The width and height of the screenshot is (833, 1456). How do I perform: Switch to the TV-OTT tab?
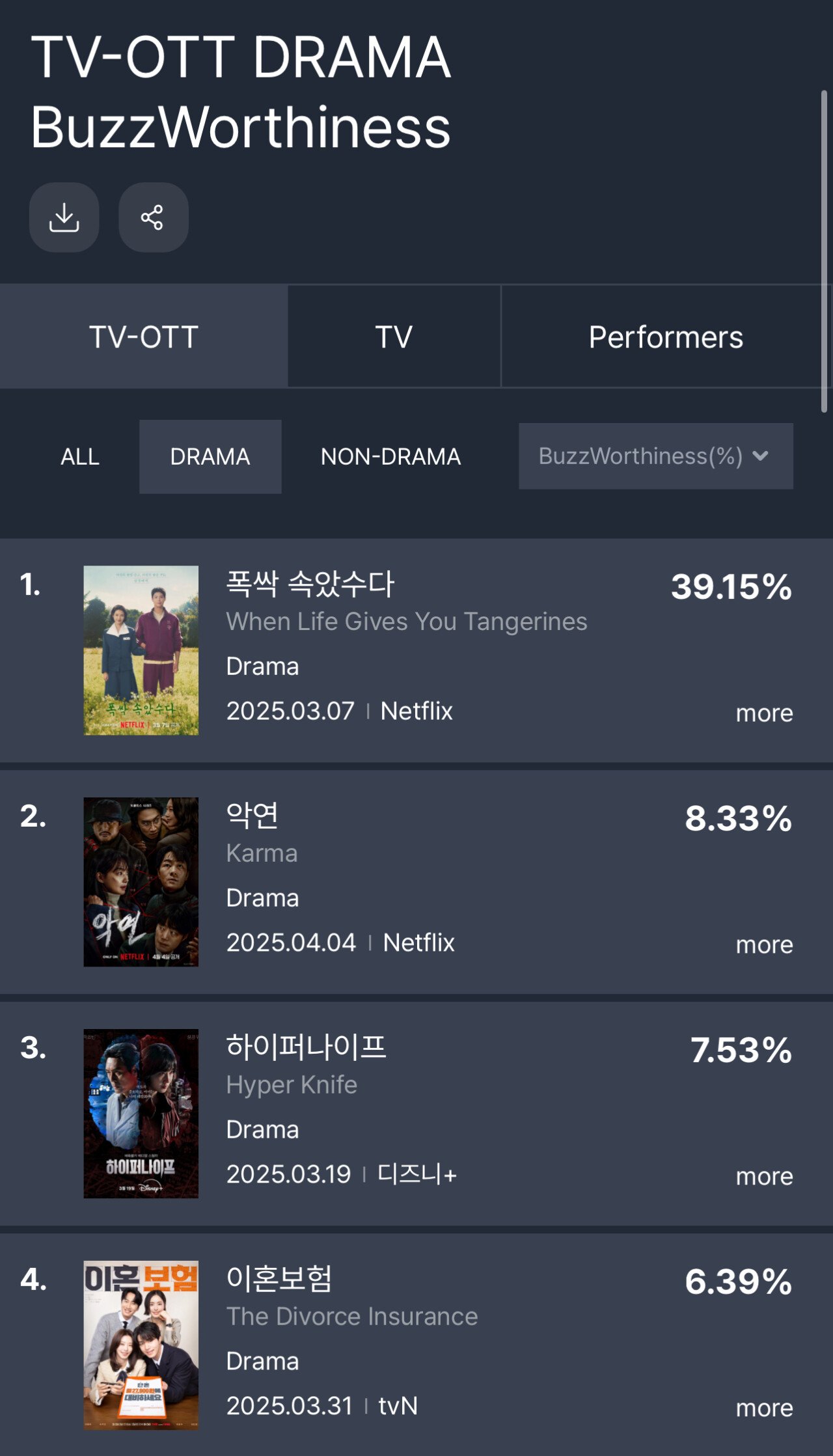(144, 337)
